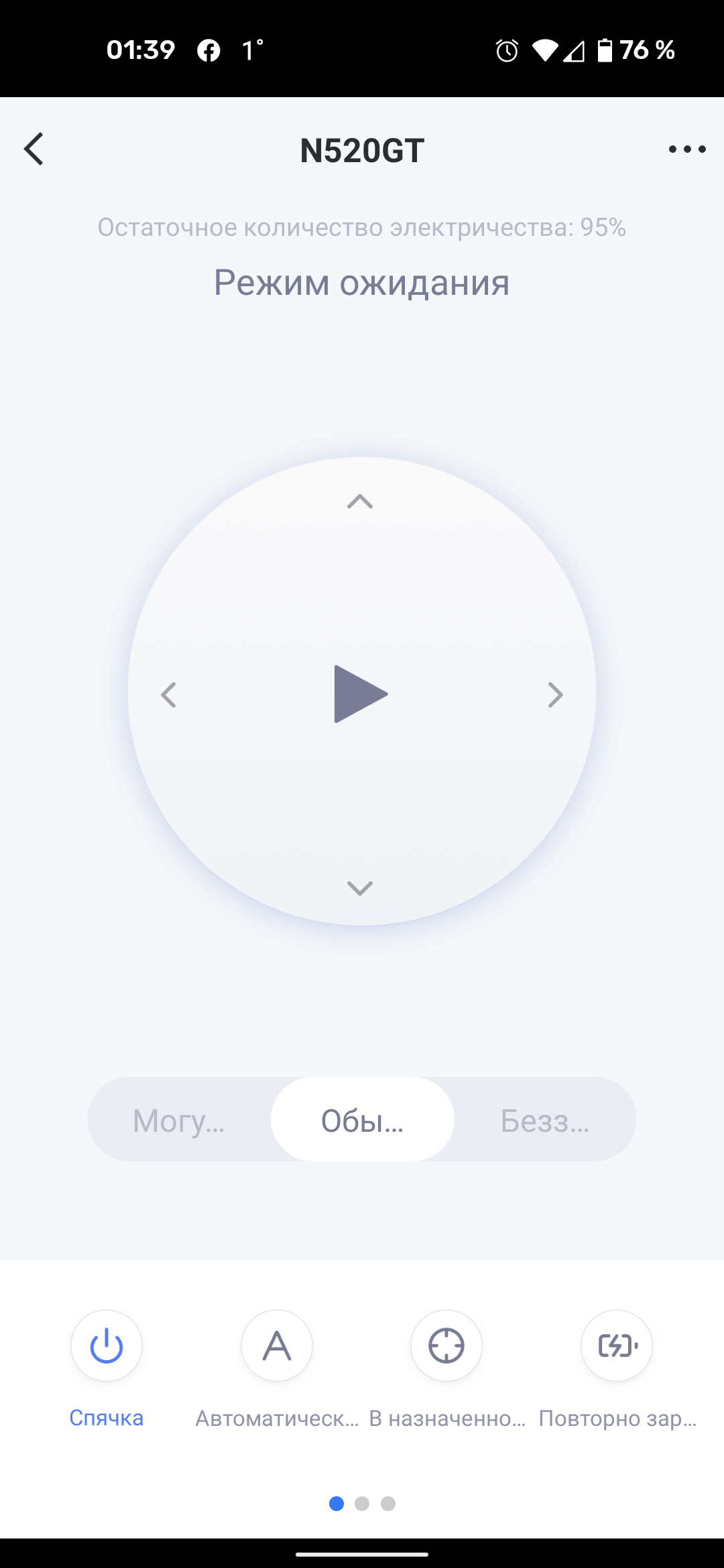Move the robot forward with the up arrow
The width and height of the screenshot is (724, 1568).
360,501
